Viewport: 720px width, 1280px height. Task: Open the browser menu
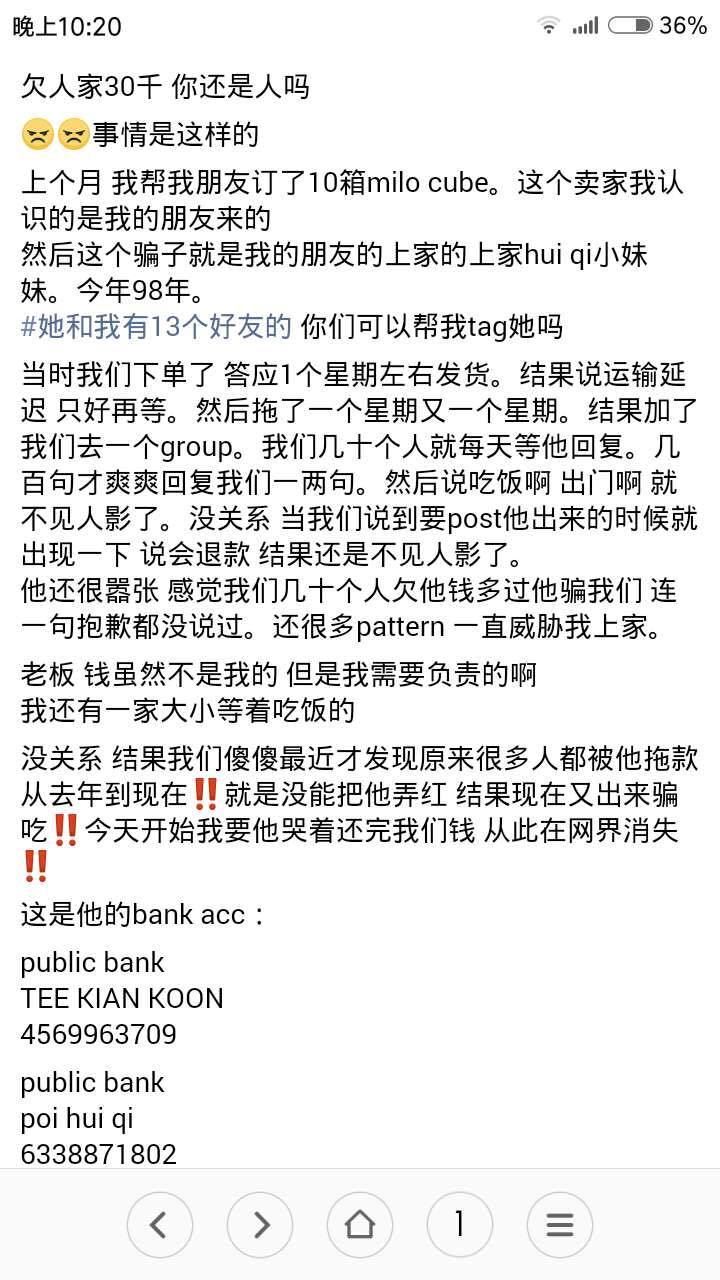(x=560, y=1225)
